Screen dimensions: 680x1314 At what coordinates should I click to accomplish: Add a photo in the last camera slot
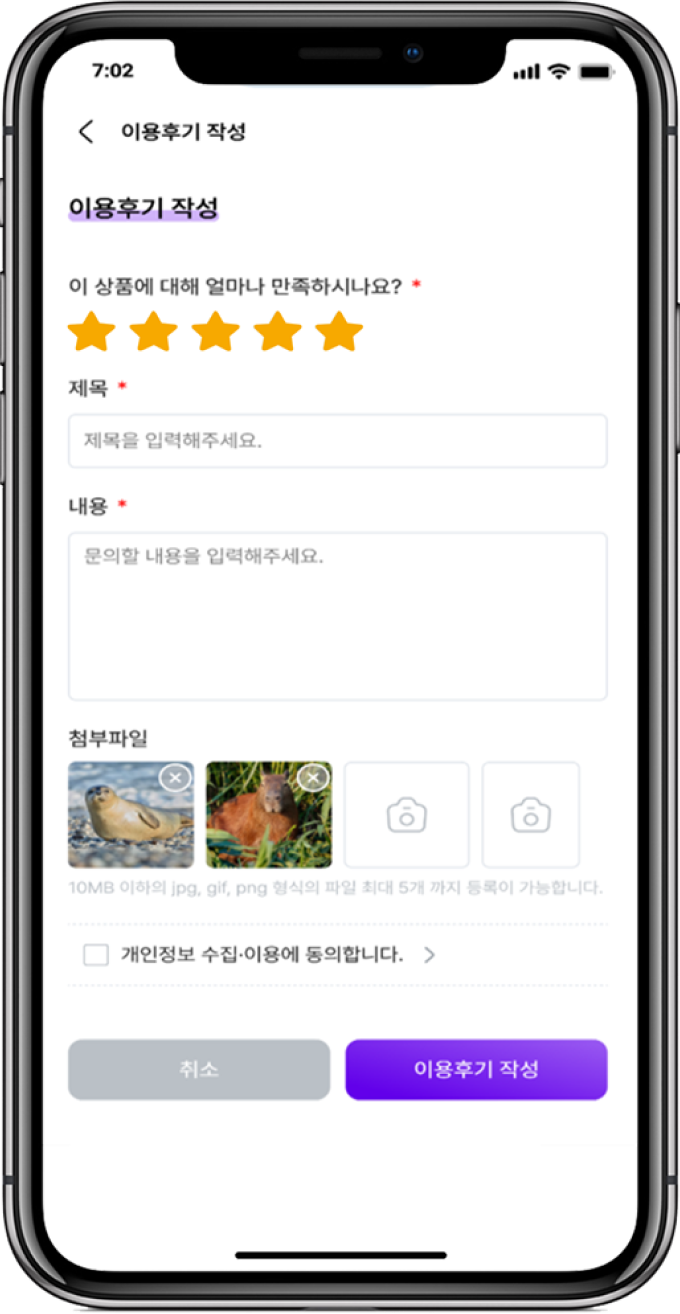pos(531,816)
